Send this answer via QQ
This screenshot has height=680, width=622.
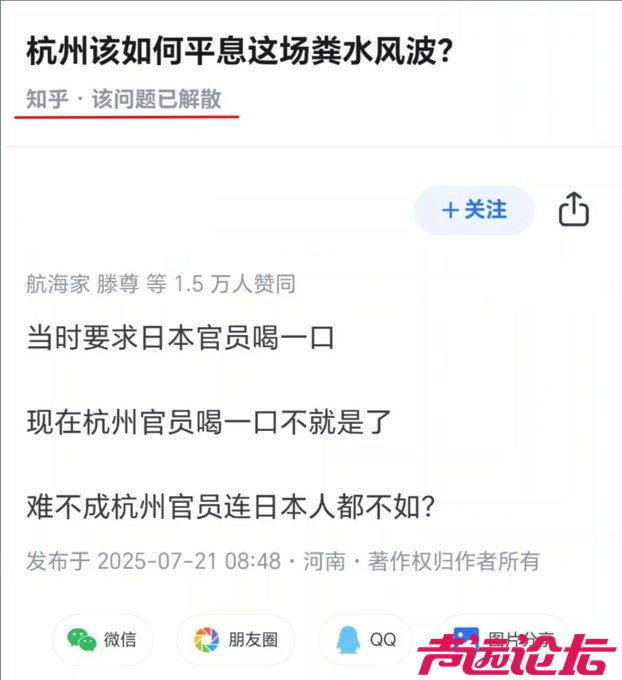[366, 640]
